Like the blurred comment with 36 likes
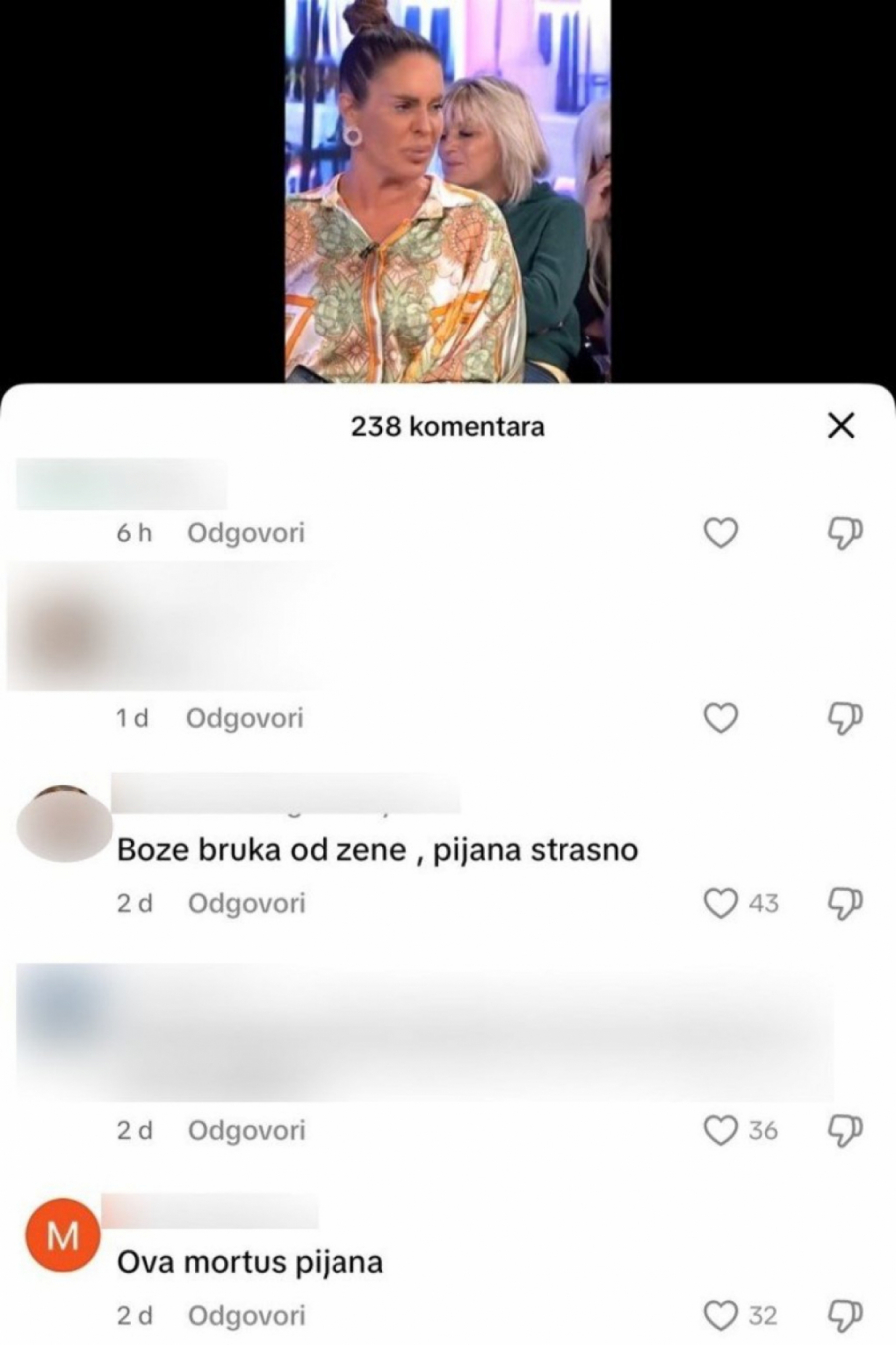 pos(720,1130)
